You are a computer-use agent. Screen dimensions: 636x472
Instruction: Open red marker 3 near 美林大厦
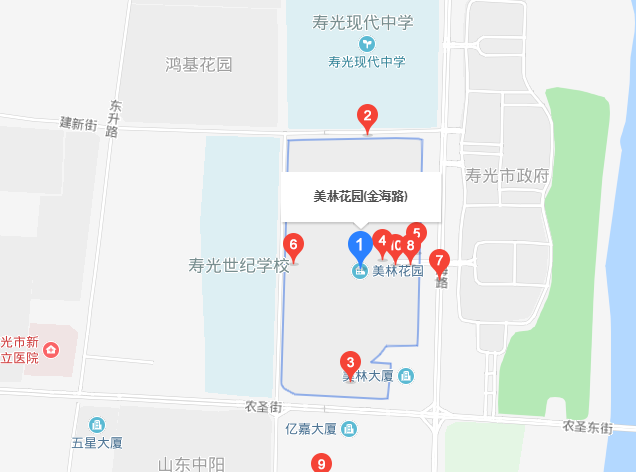click(350, 362)
